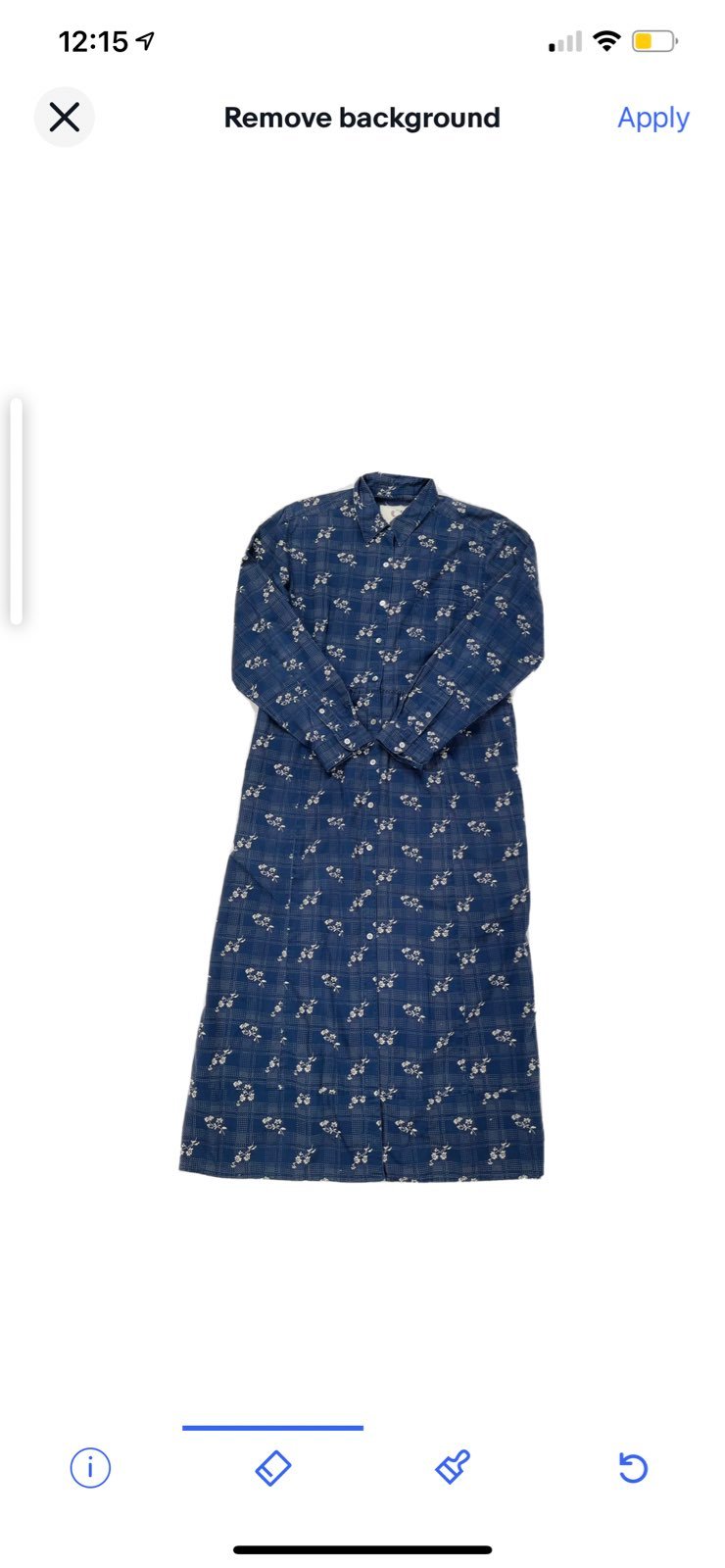Tap the brush size slider

pos(16,511)
